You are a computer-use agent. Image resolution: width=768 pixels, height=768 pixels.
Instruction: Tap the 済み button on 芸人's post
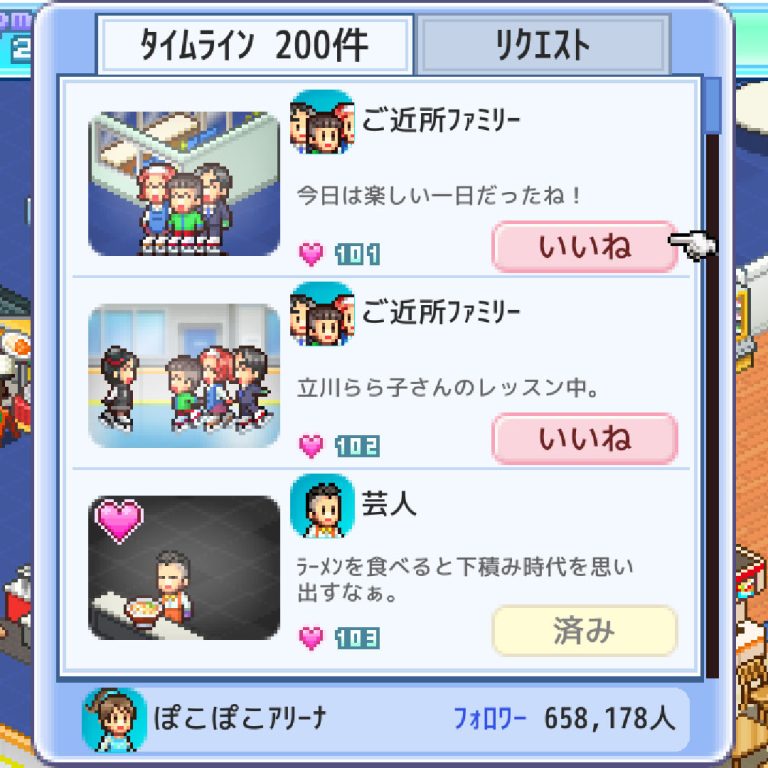coord(584,630)
